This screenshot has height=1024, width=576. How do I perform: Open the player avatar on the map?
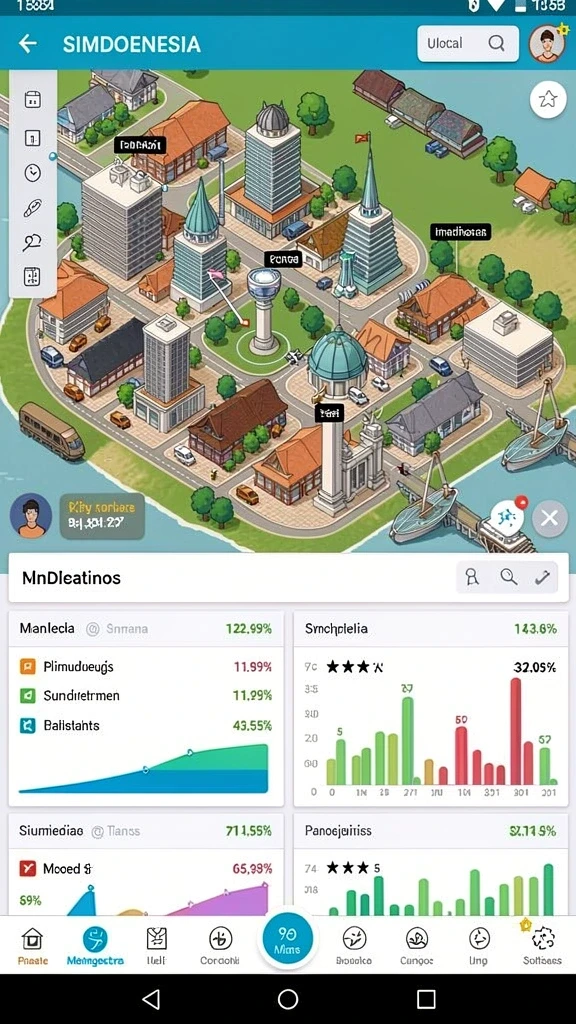tap(31, 515)
